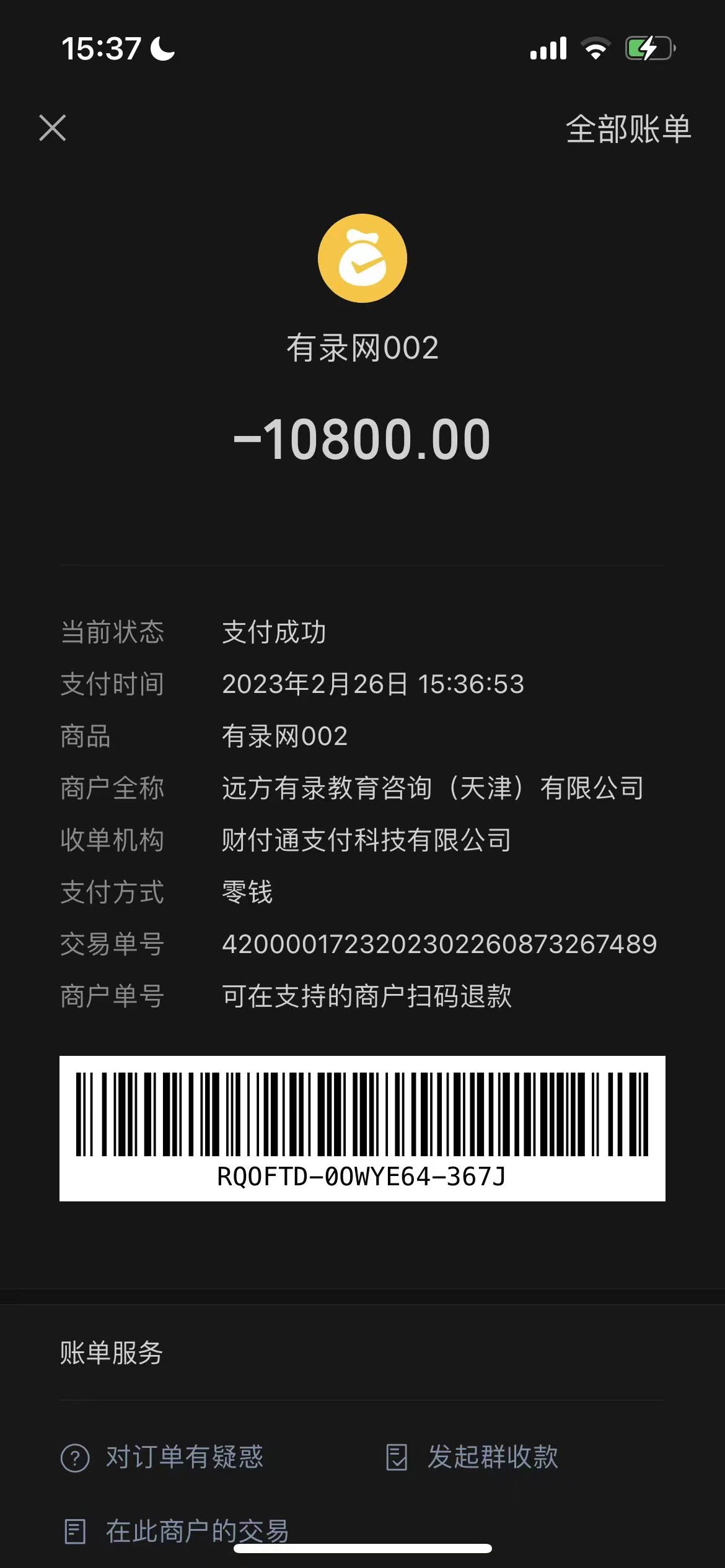Close the bill detail page

[x=53, y=128]
